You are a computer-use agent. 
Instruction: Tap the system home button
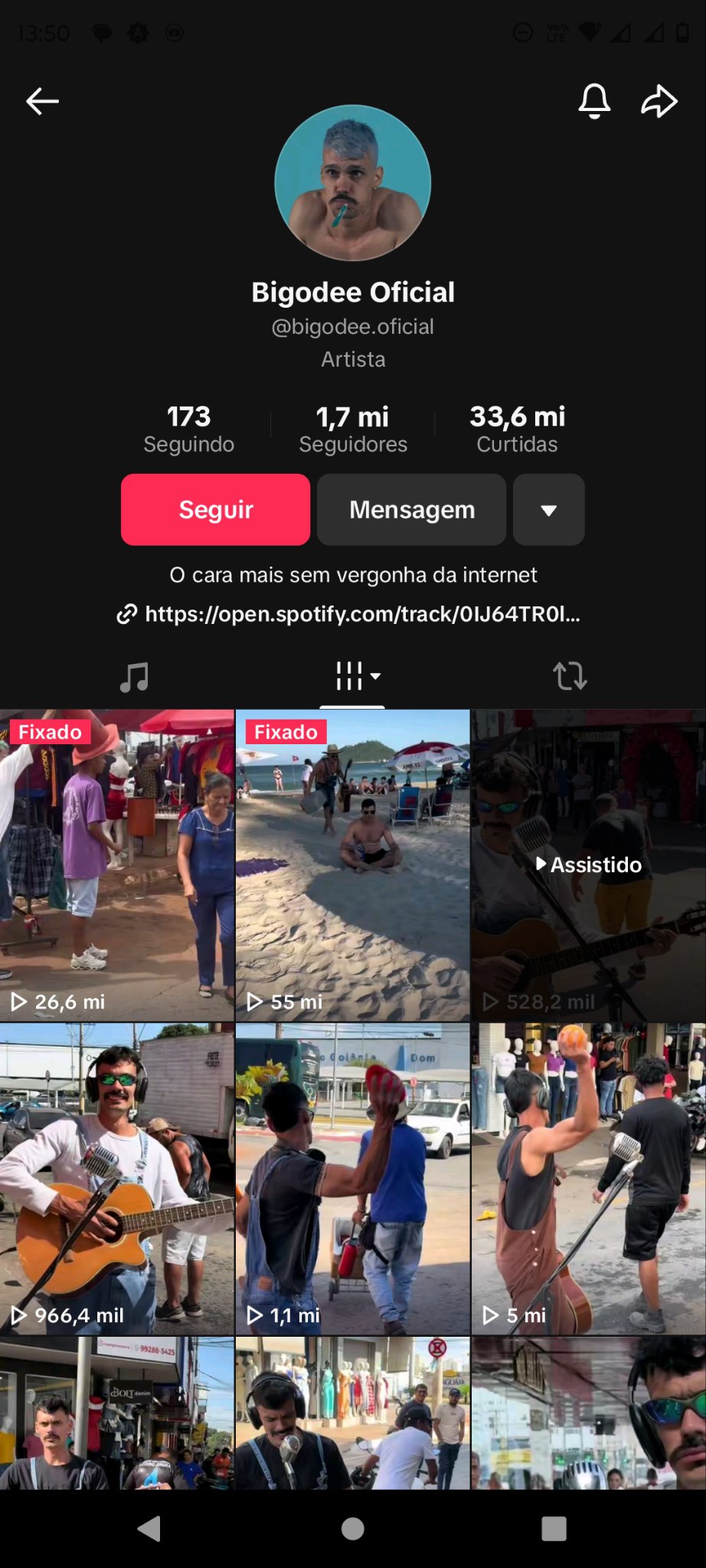352,1529
